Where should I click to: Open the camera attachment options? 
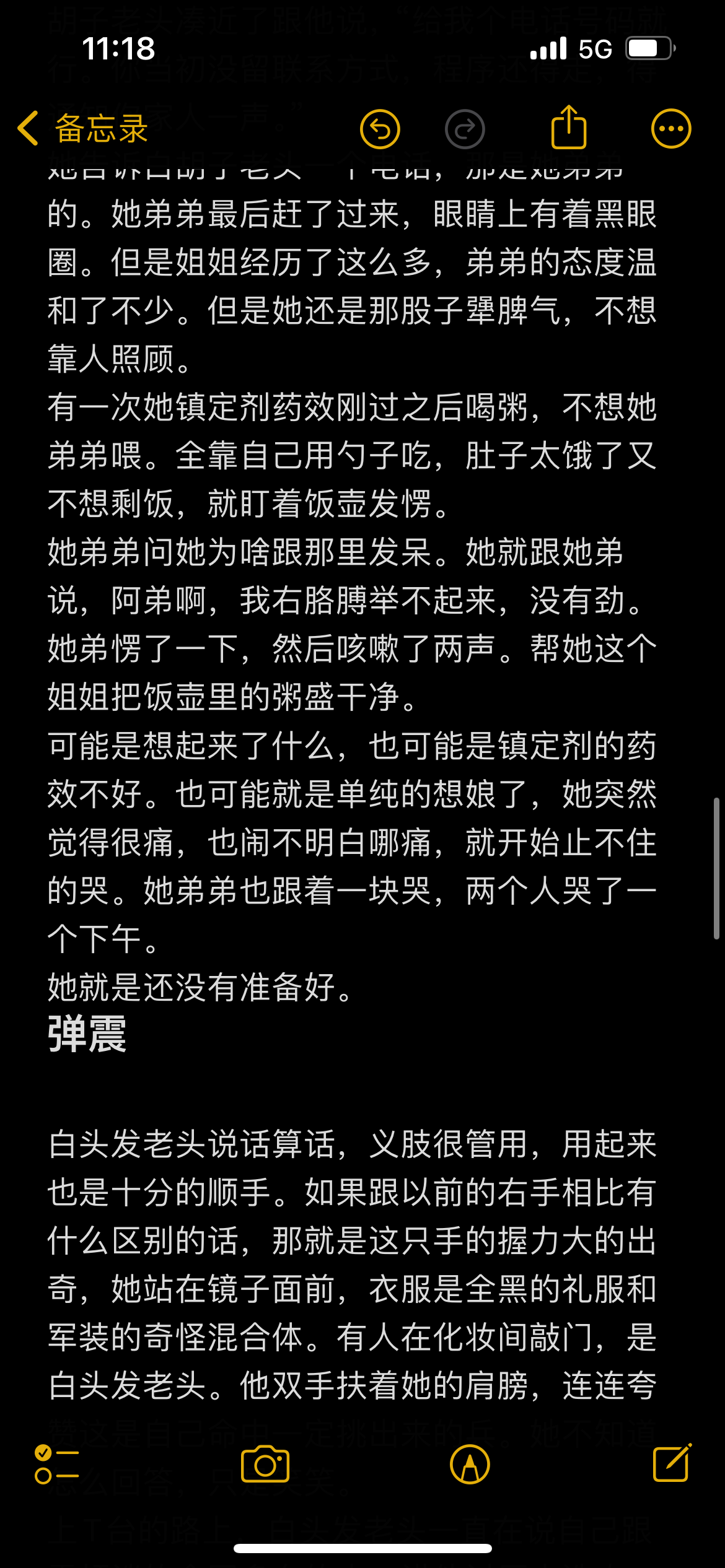pyautogui.click(x=265, y=1464)
